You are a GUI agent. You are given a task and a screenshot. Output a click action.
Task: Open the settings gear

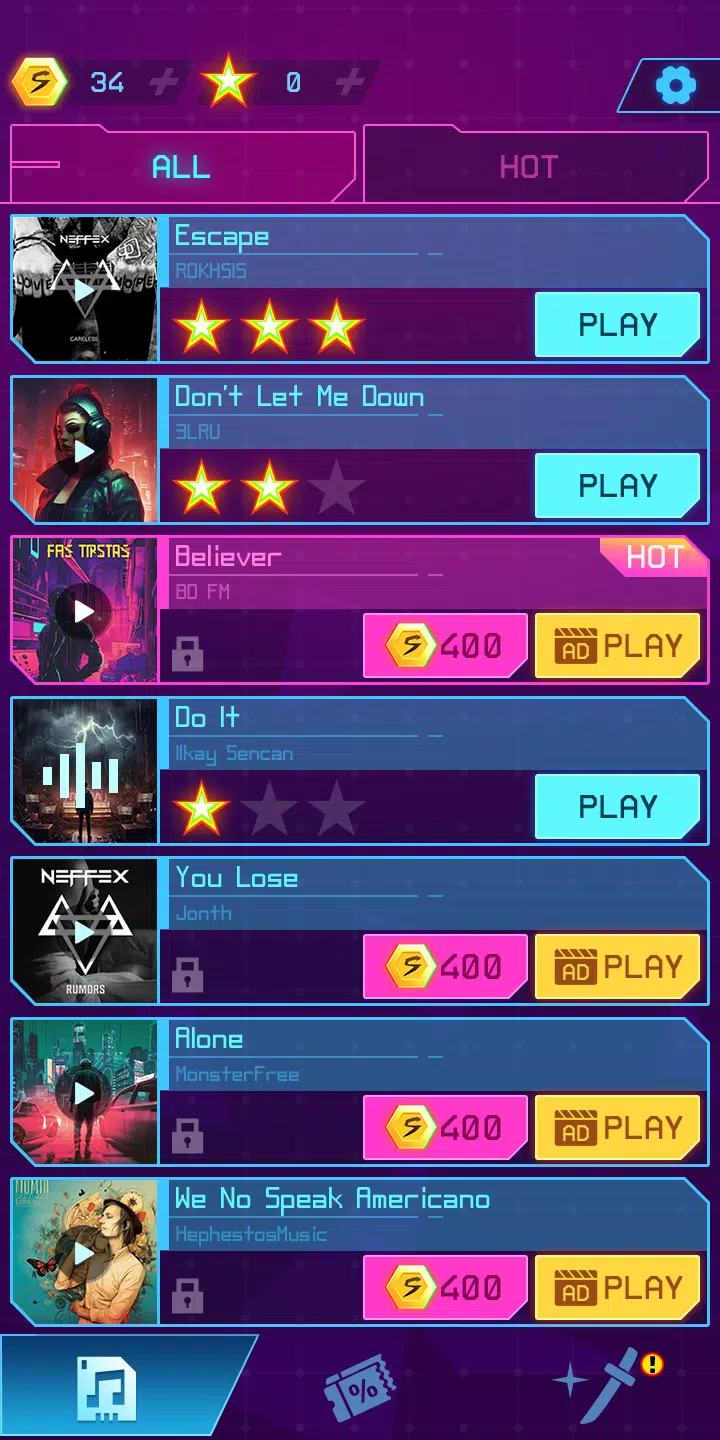675,86
